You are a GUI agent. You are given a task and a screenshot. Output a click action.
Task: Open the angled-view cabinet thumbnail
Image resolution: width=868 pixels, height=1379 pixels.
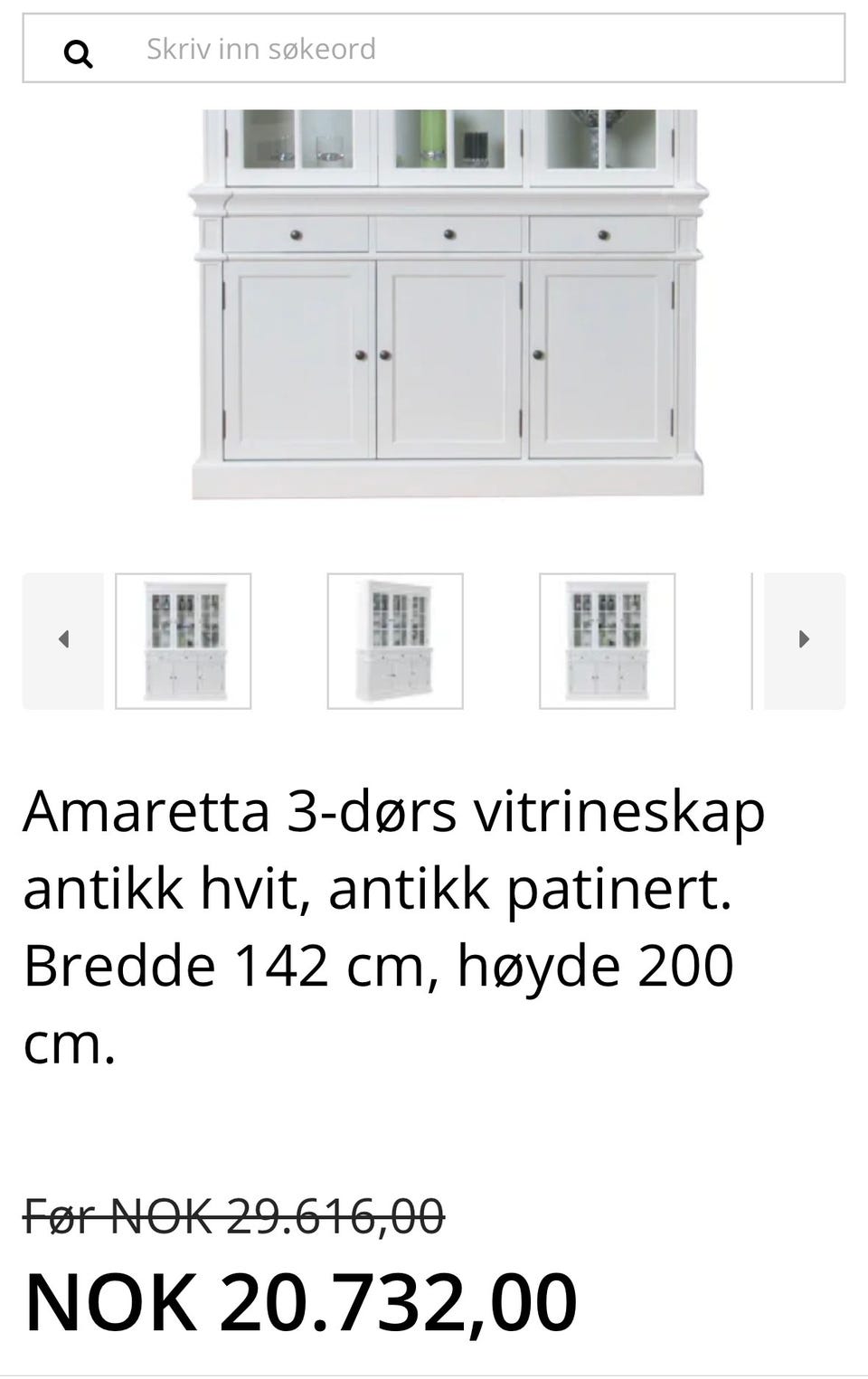[x=396, y=639]
